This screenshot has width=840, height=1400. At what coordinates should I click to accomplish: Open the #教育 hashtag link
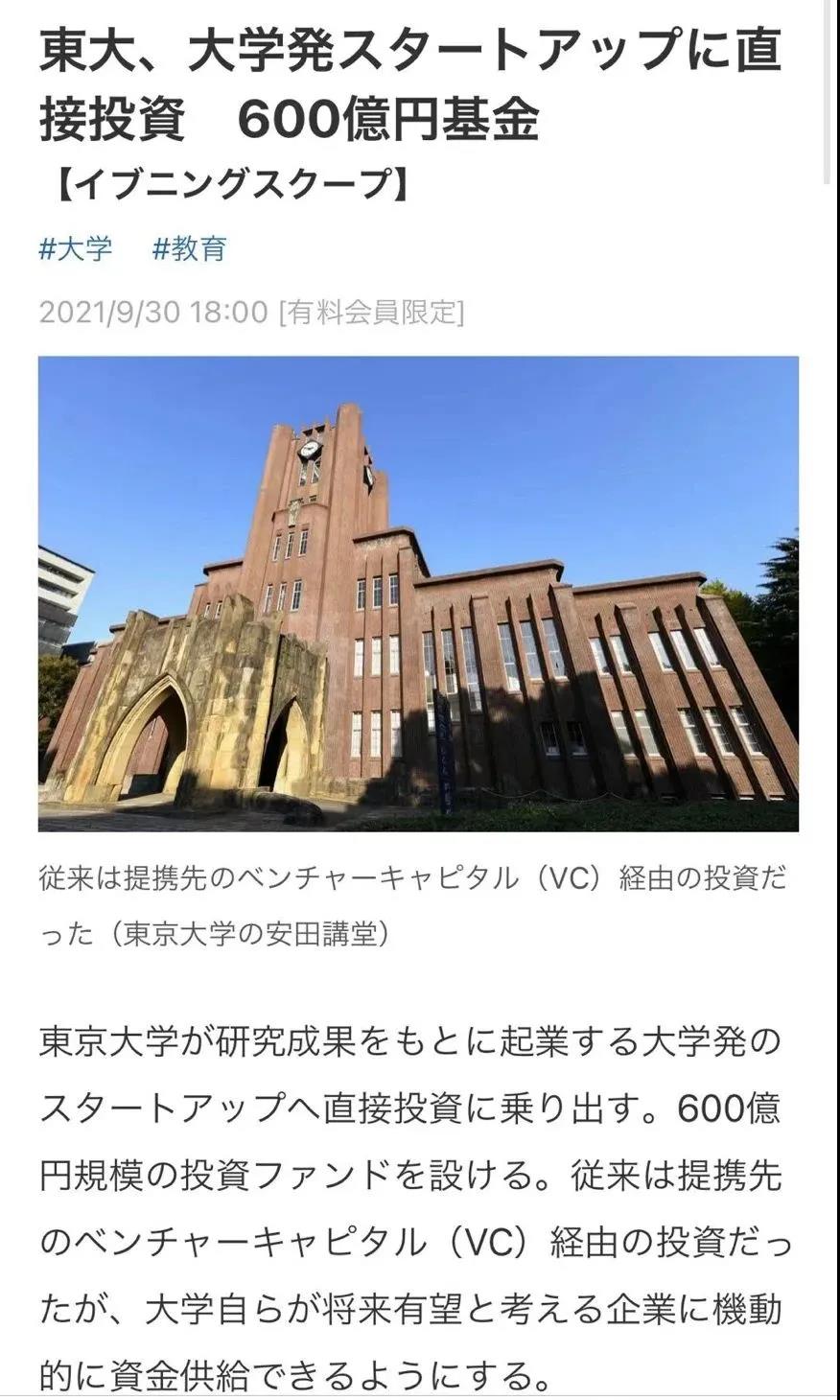click(189, 249)
